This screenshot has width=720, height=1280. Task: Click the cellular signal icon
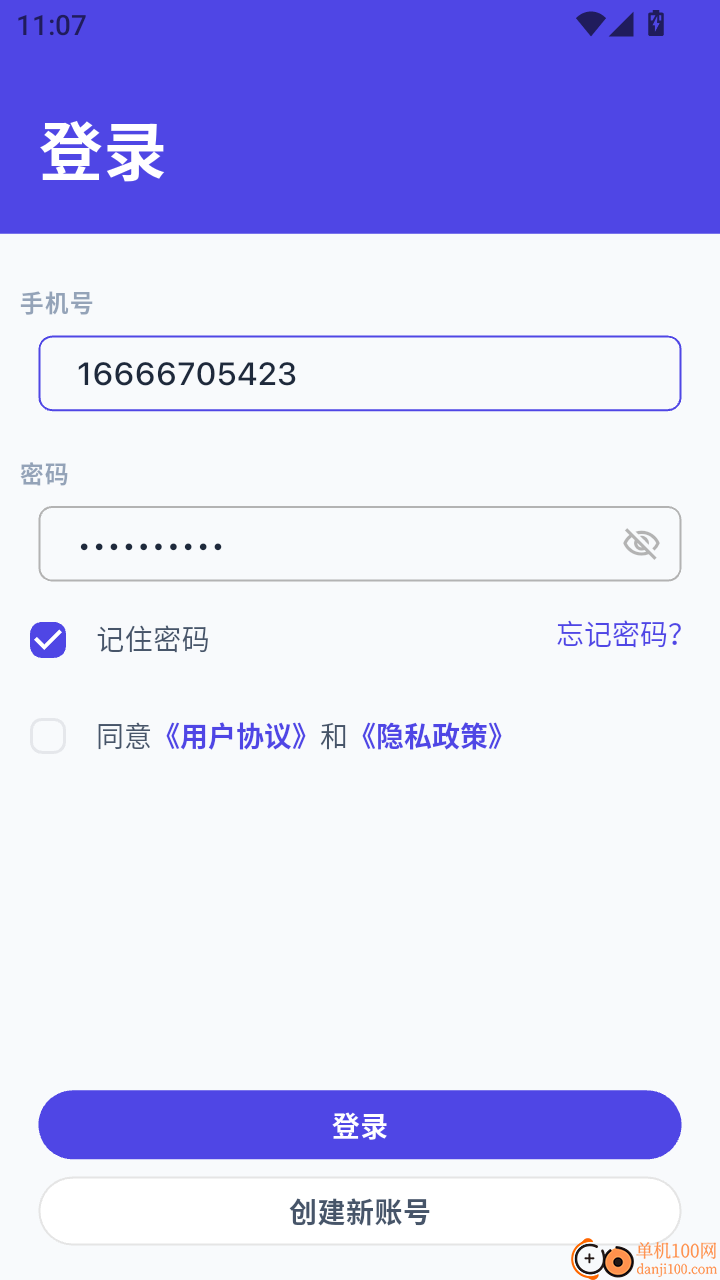click(x=620, y=25)
